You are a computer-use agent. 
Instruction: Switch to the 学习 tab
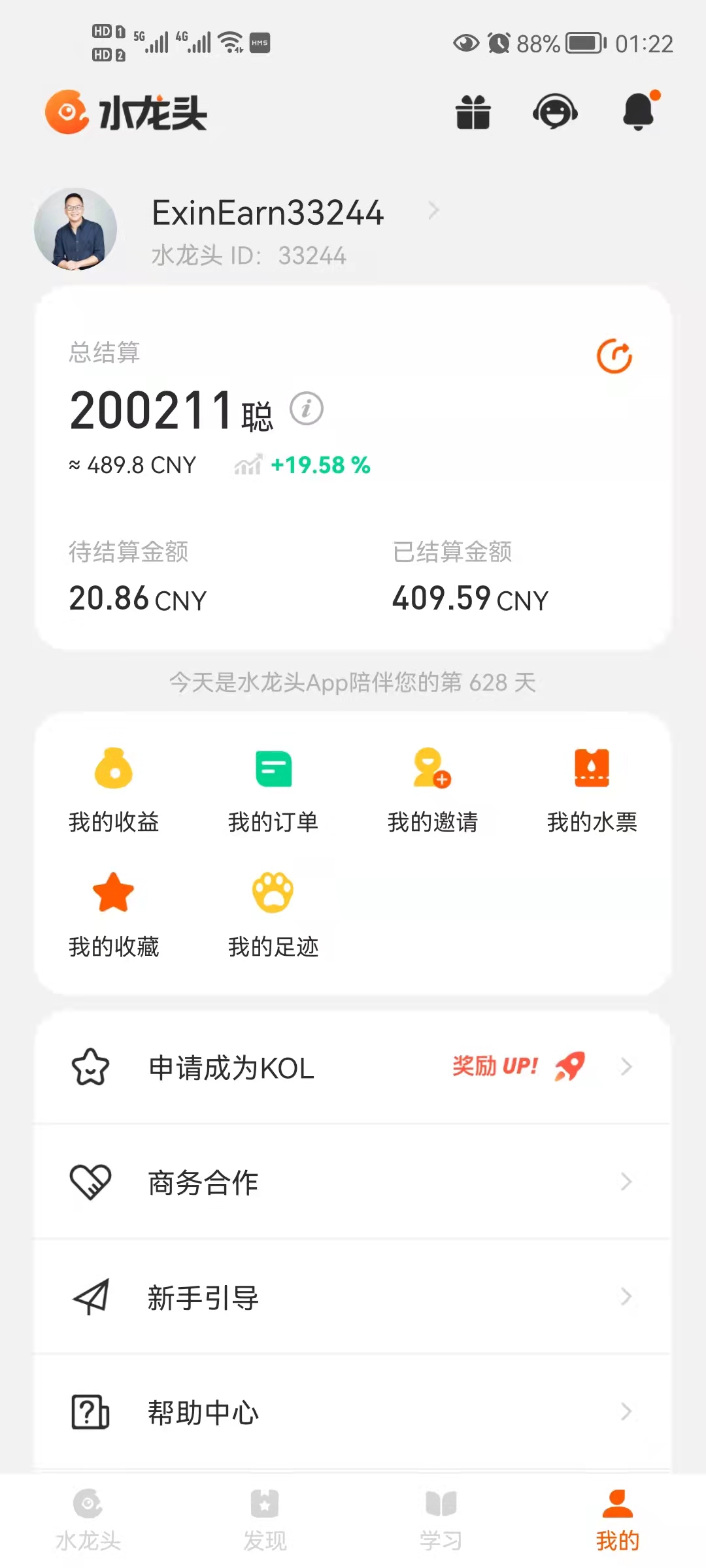coord(441,1520)
